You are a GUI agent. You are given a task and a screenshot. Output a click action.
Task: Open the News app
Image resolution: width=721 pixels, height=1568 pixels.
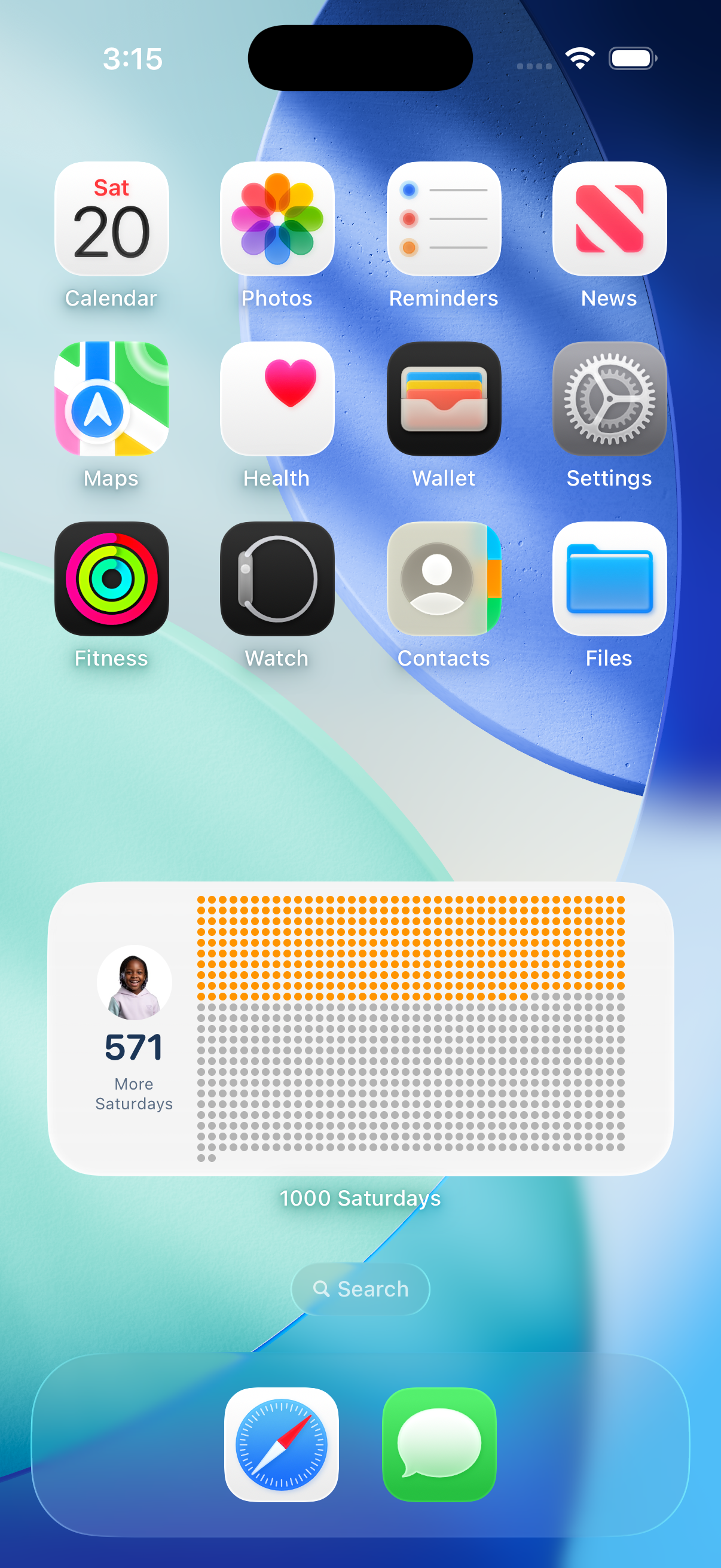(x=609, y=218)
